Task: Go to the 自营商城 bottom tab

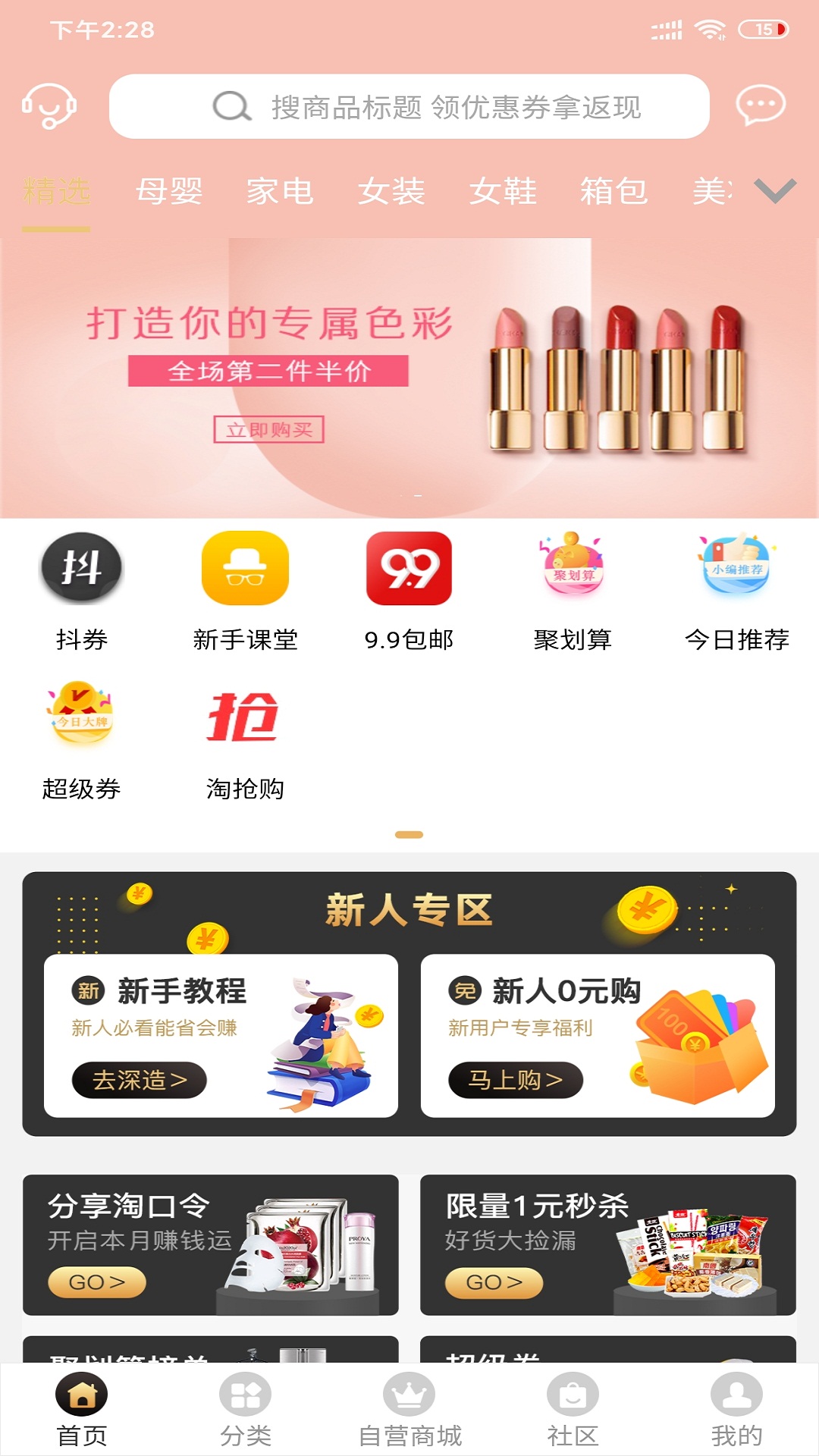Action: coord(409,1410)
